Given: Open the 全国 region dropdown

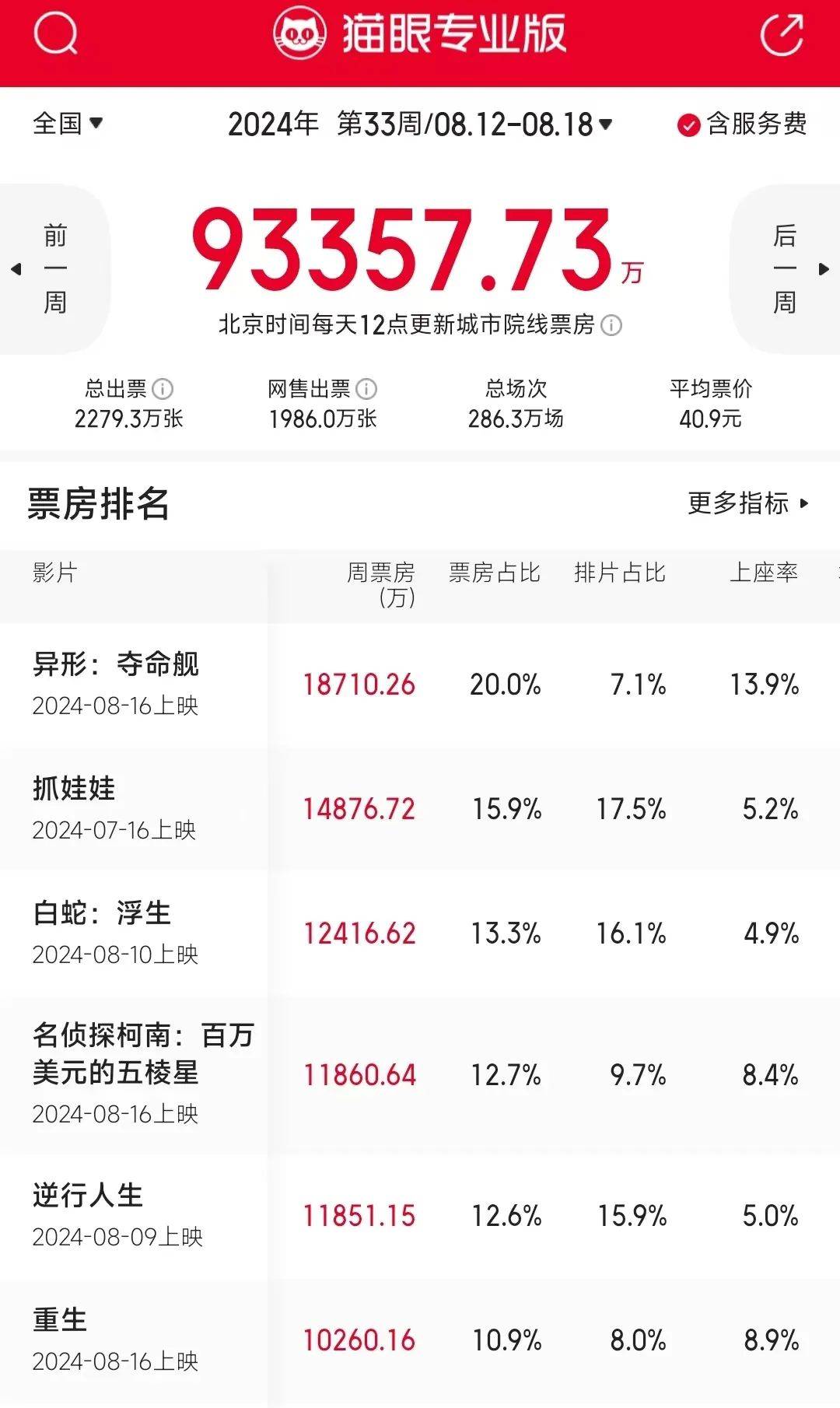Looking at the screenshot, I should click(68, 124).
